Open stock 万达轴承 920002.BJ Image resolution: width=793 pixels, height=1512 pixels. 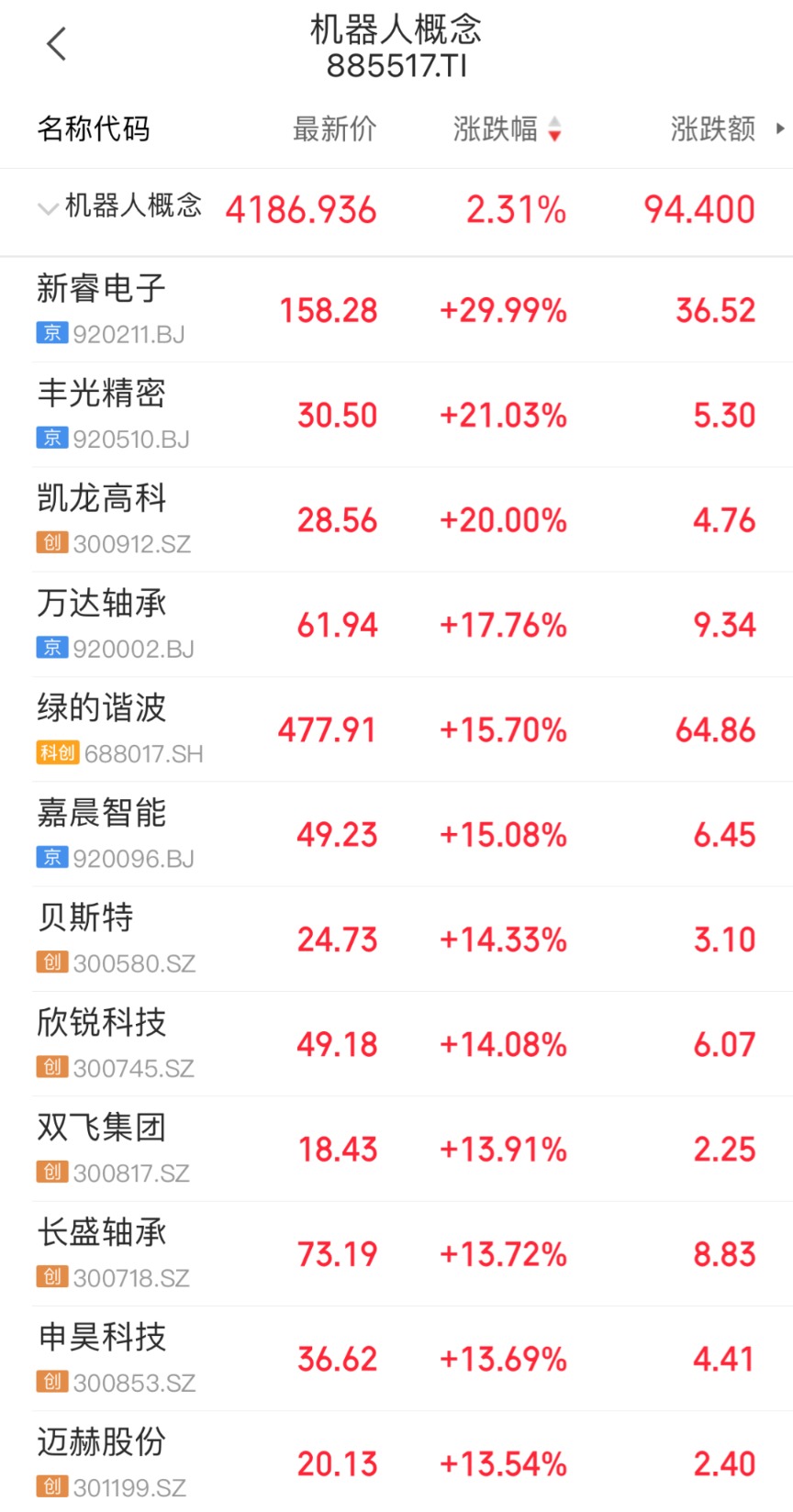coord(396,624)
